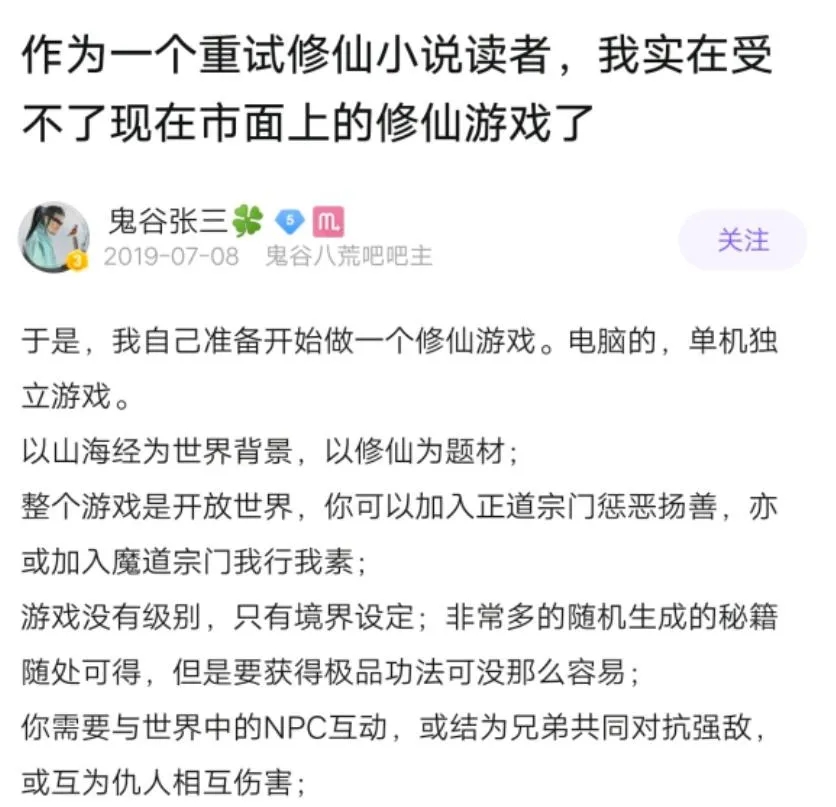Follow the user with the 关注 button
This screenshot has height=807, width=836.
(x=742, y=240)
